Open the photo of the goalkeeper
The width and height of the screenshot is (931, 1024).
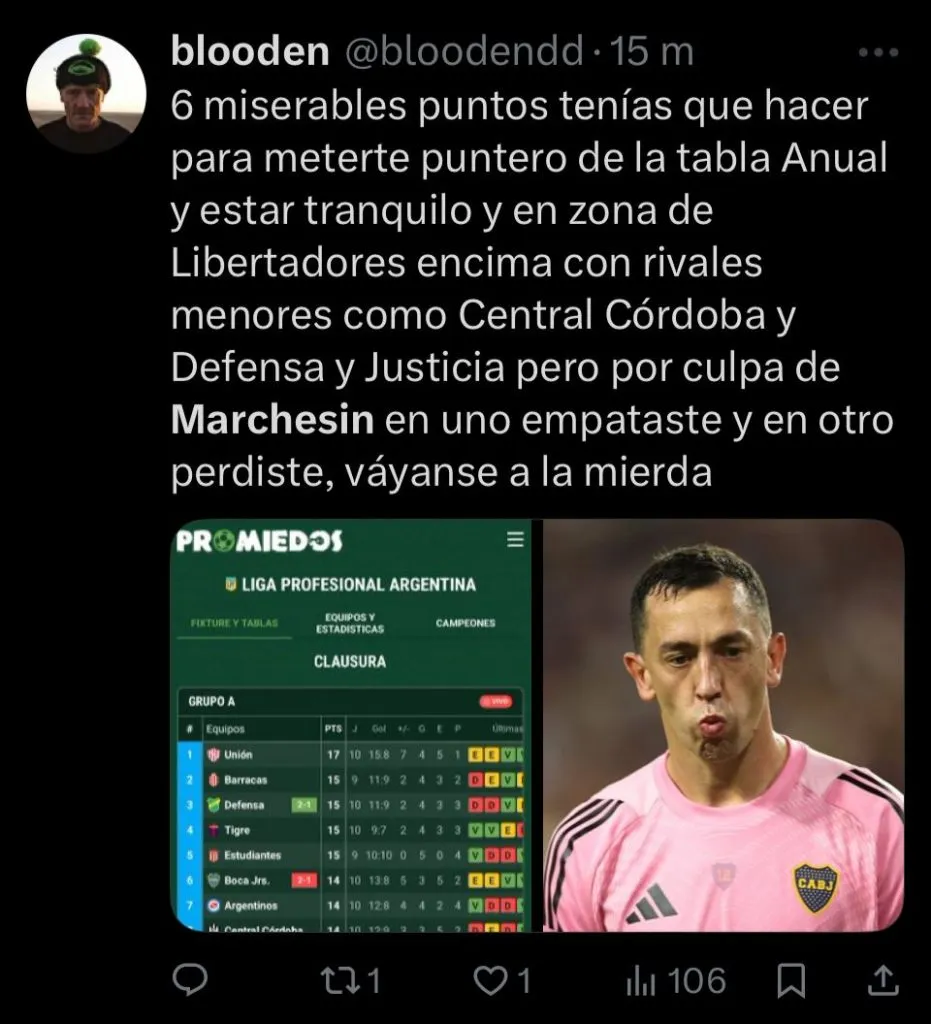click(x=723, y=725)
